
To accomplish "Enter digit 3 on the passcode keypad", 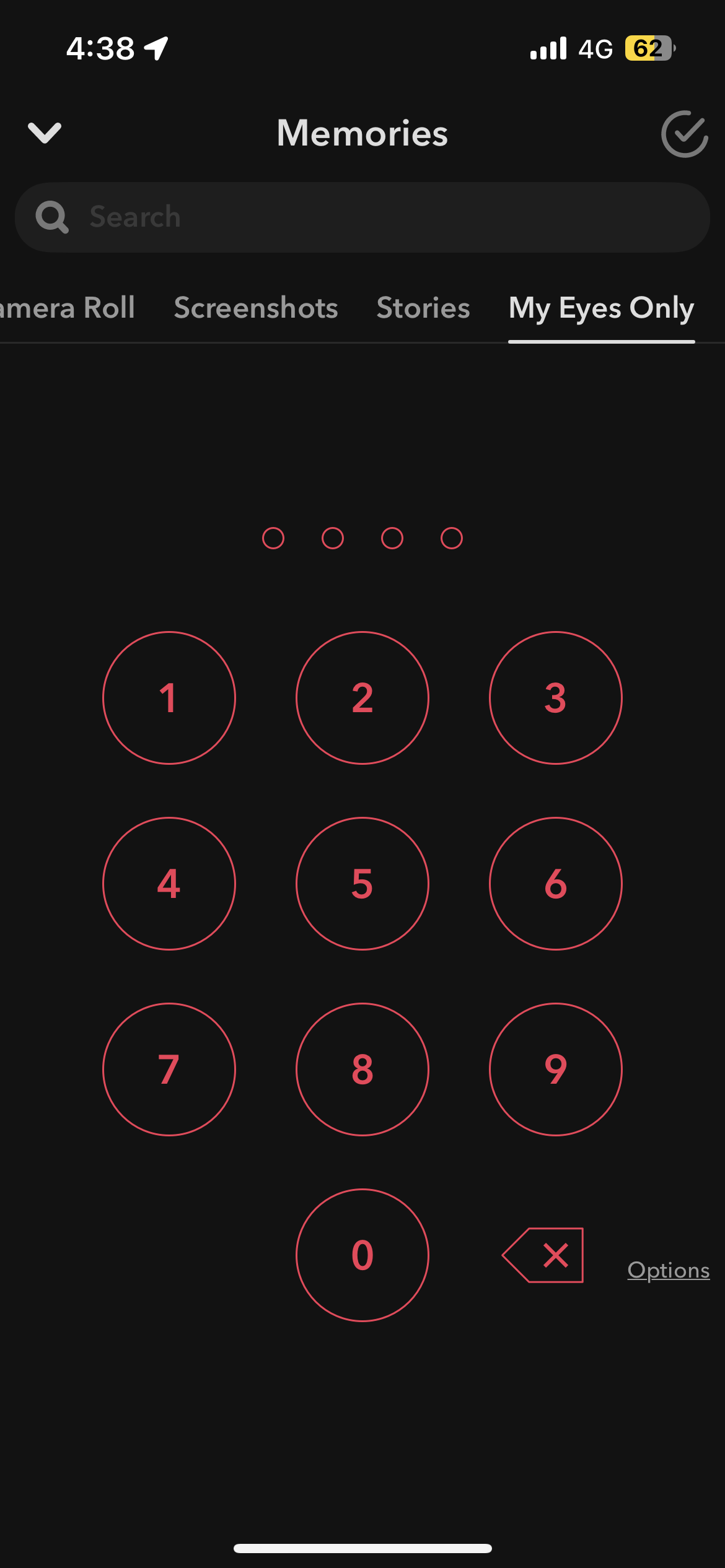I will 556,698.
